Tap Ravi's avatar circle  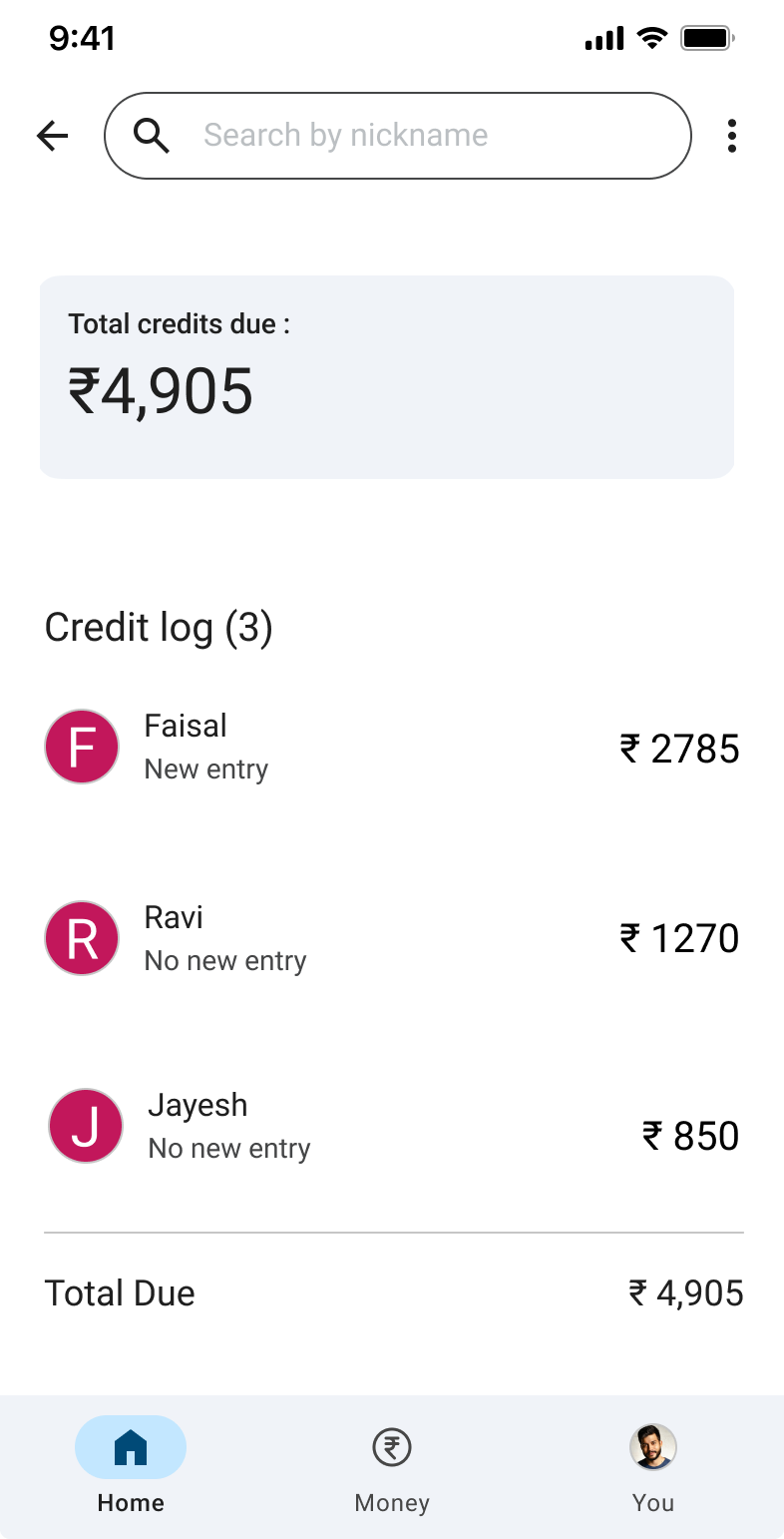click(x=82, y=937)
